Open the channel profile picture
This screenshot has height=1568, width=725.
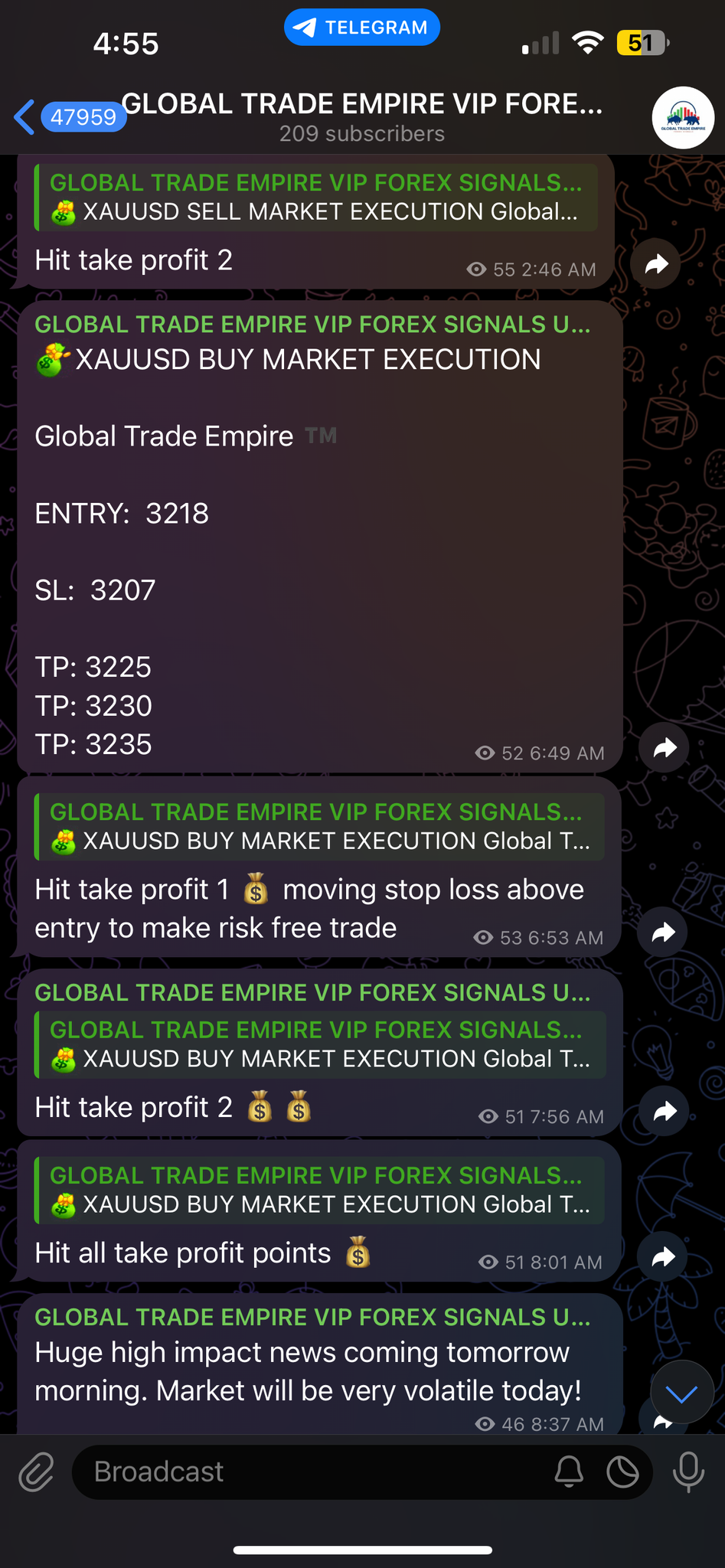point(682,119)
